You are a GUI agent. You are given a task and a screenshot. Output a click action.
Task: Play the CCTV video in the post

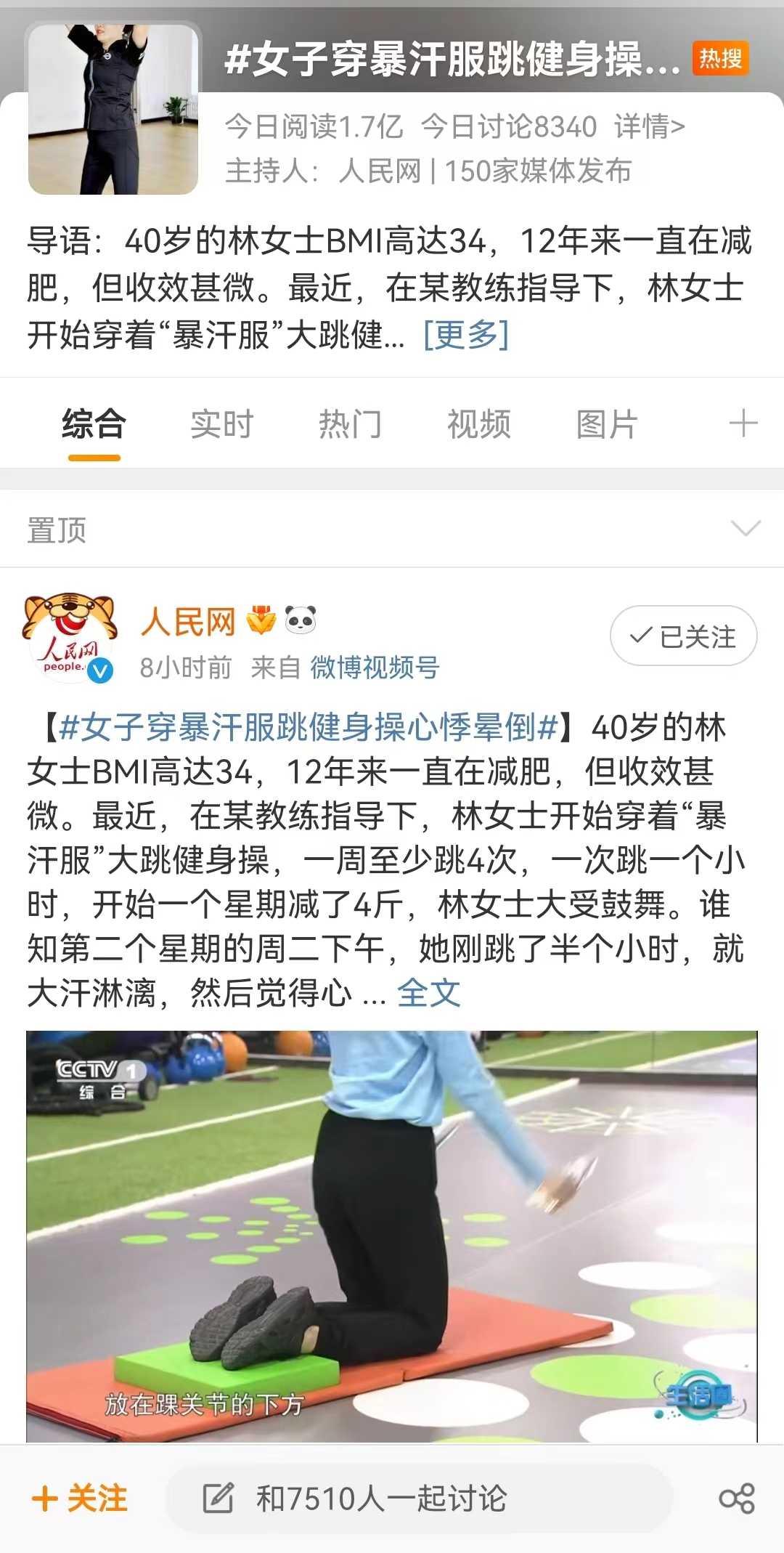[392, 1236]
